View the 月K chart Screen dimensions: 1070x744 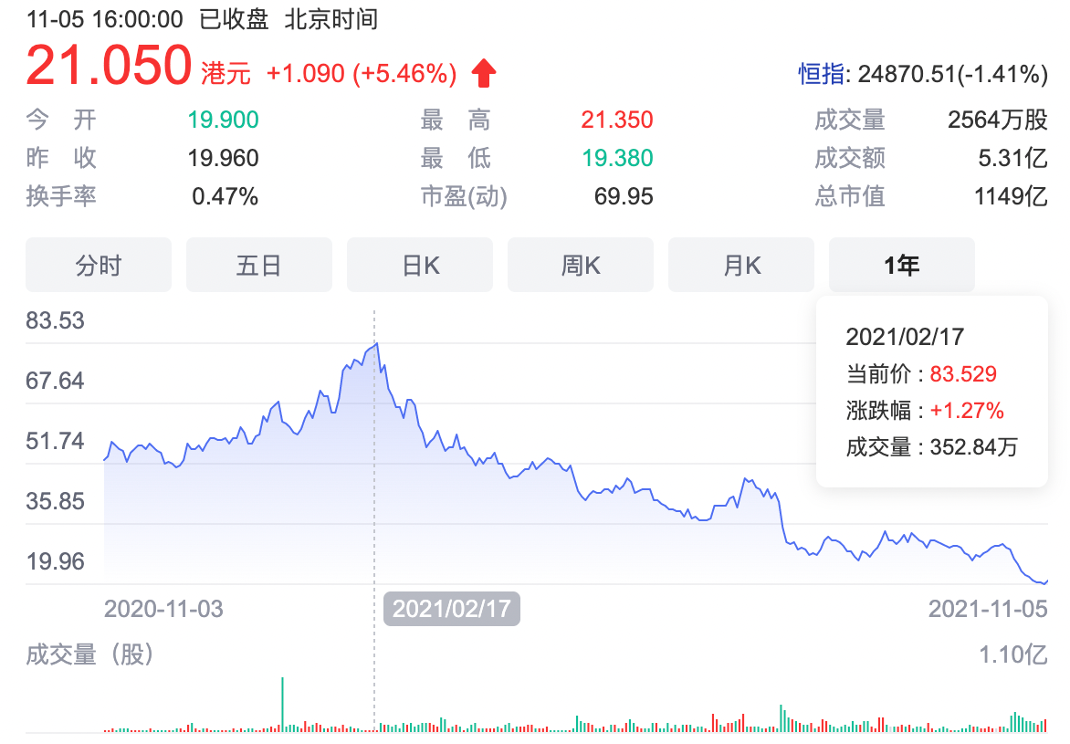pyautogui.click(x=741, y=265)
